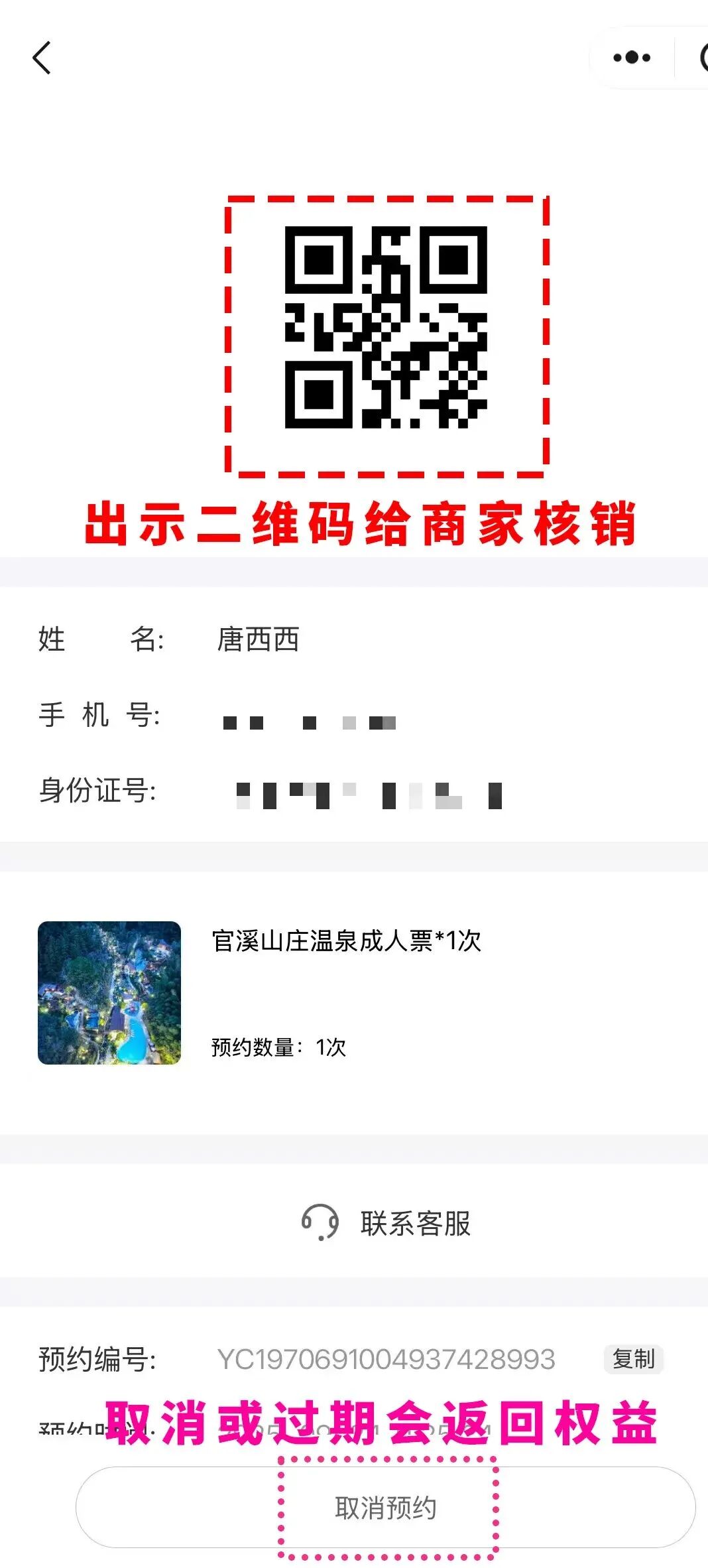Open the 官溪山庄温泉成人票 ticket item

pos(346,941)
